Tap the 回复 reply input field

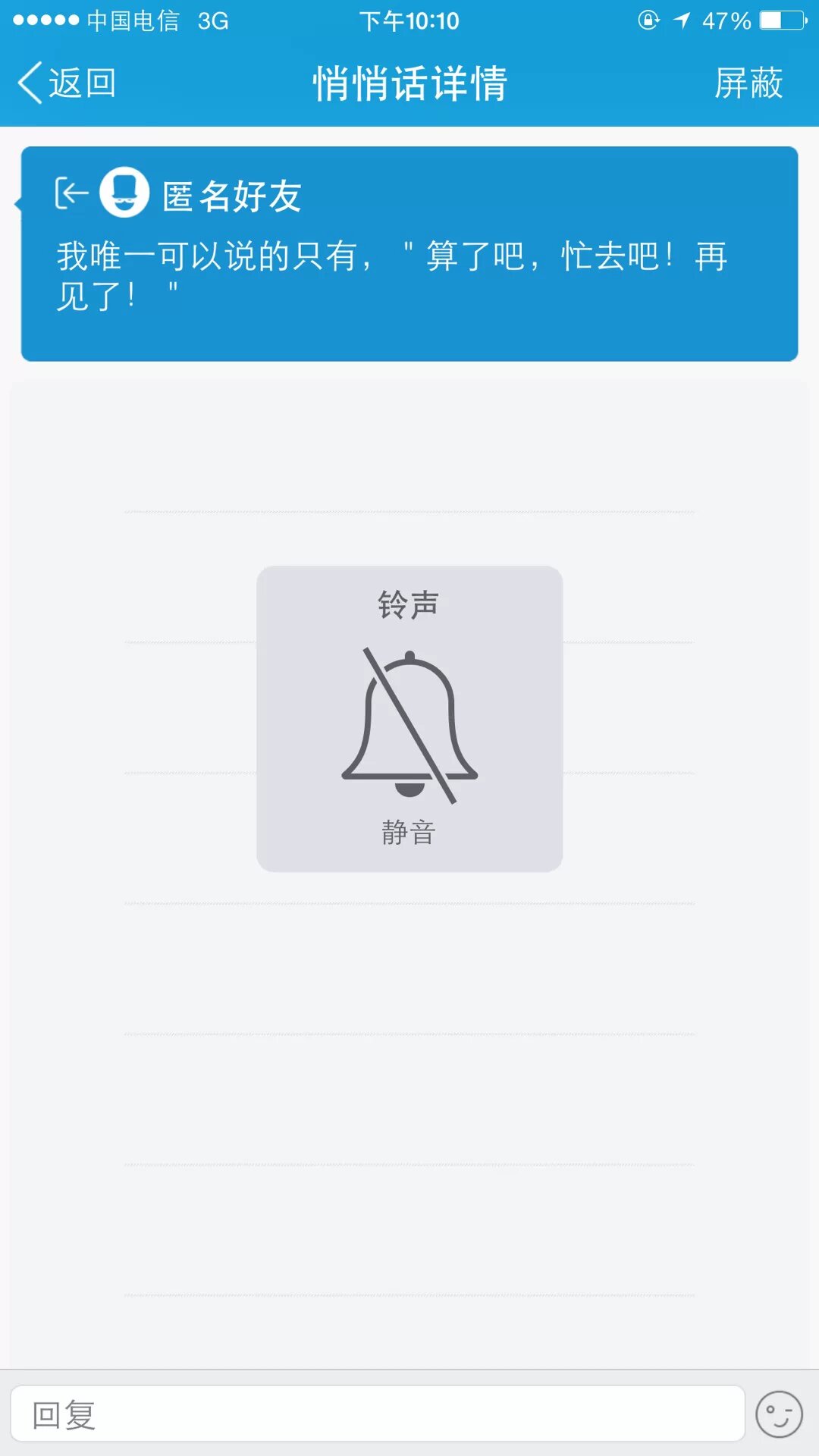click(x=377, y=1414)
